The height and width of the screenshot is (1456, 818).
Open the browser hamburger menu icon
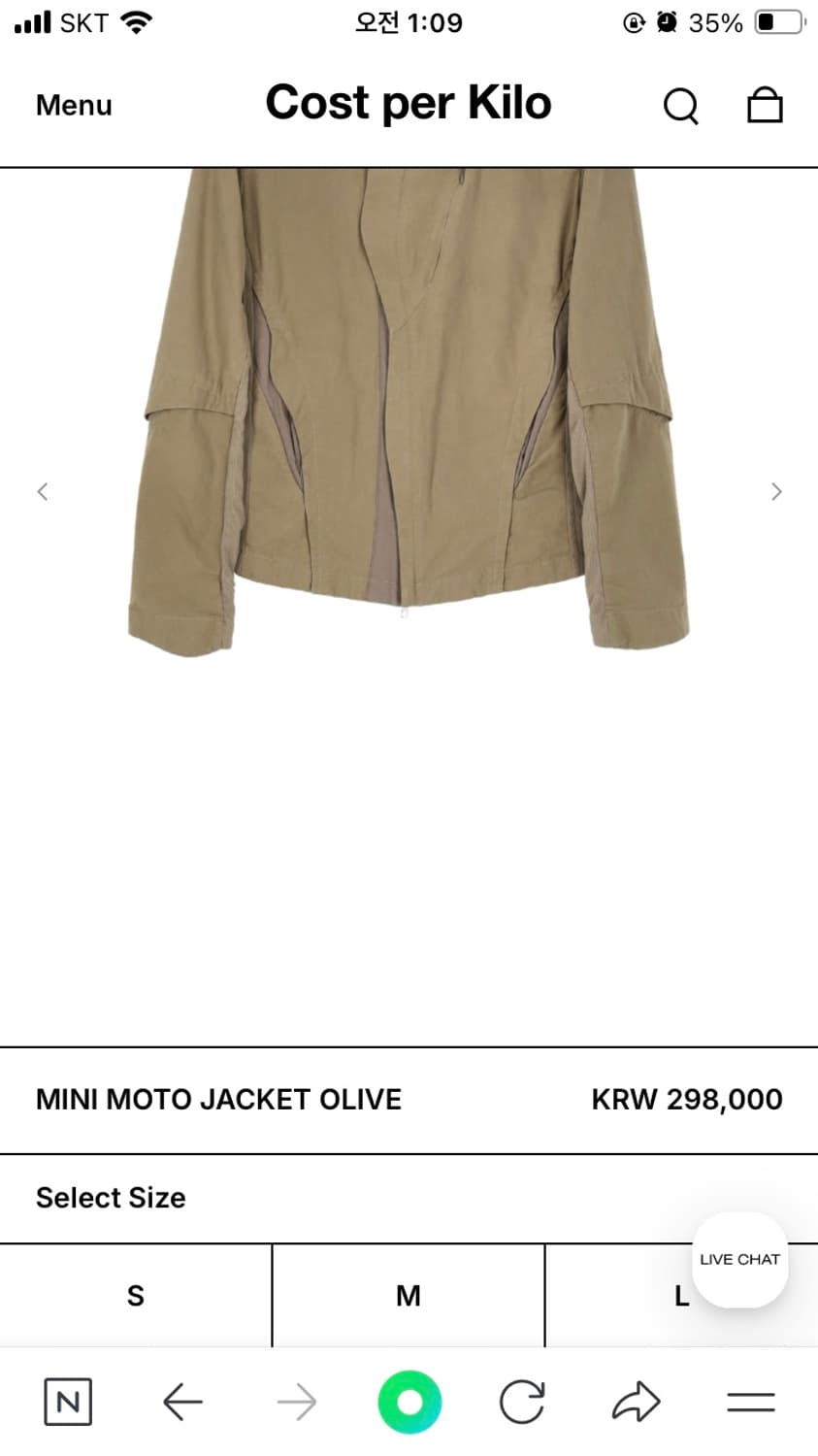749,1401
